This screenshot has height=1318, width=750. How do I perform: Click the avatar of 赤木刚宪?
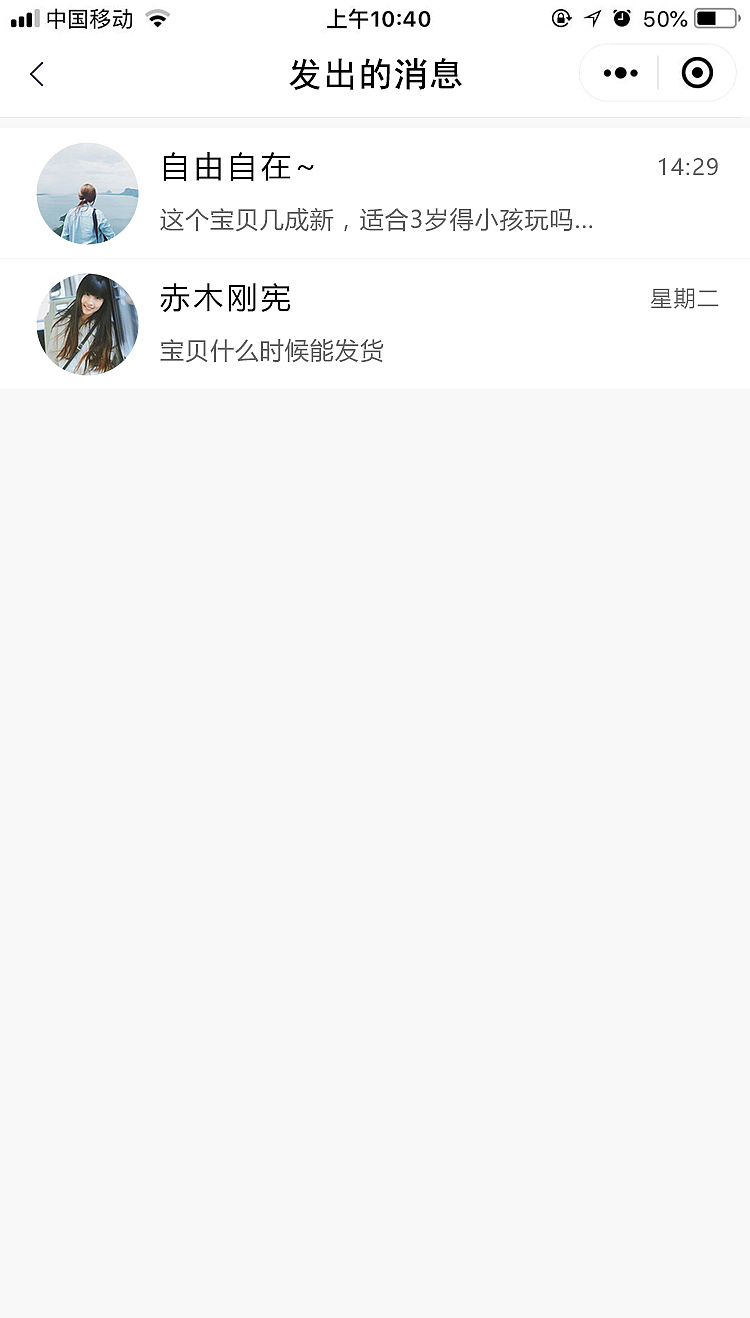[87, 323]
